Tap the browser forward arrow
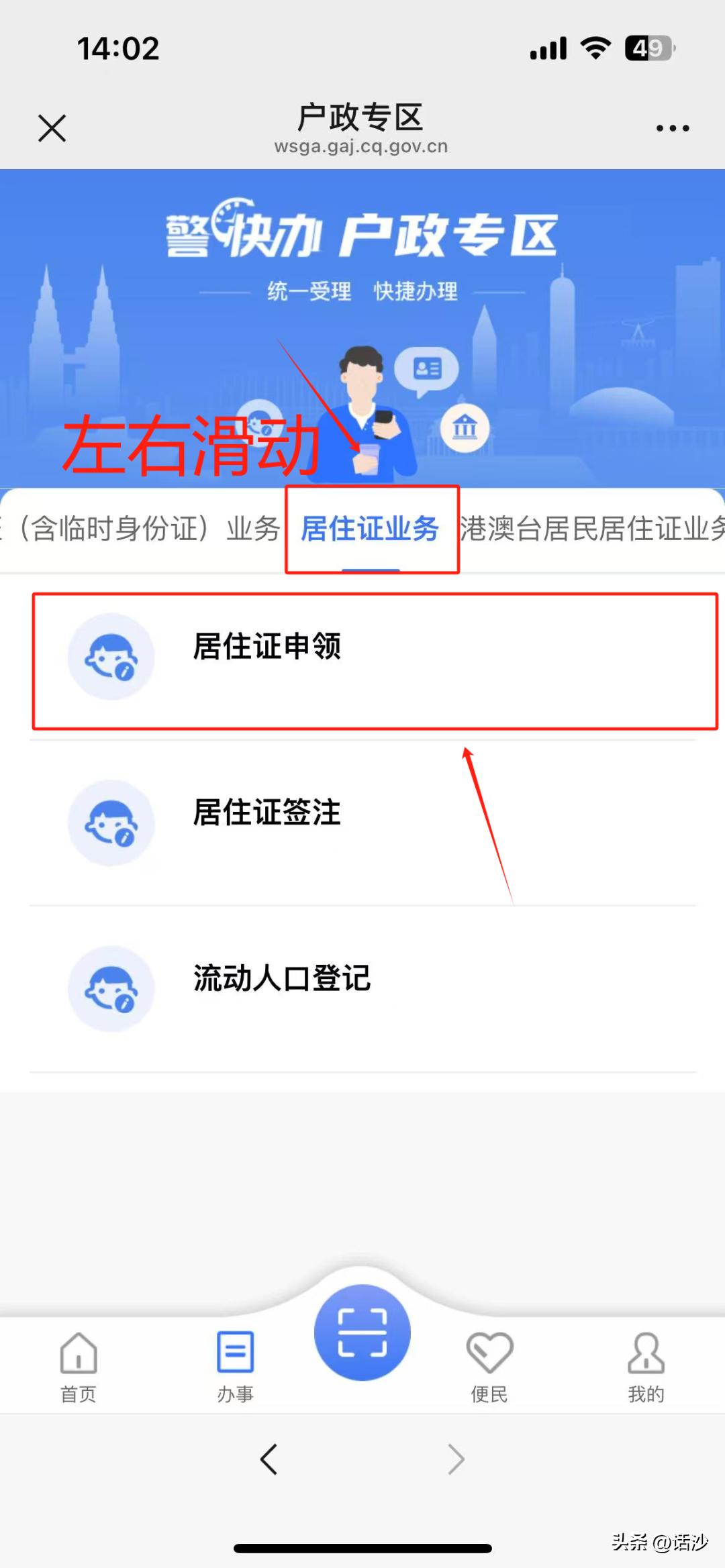Viewport: 725px width, 1568px height. (x=456, y=1459)
